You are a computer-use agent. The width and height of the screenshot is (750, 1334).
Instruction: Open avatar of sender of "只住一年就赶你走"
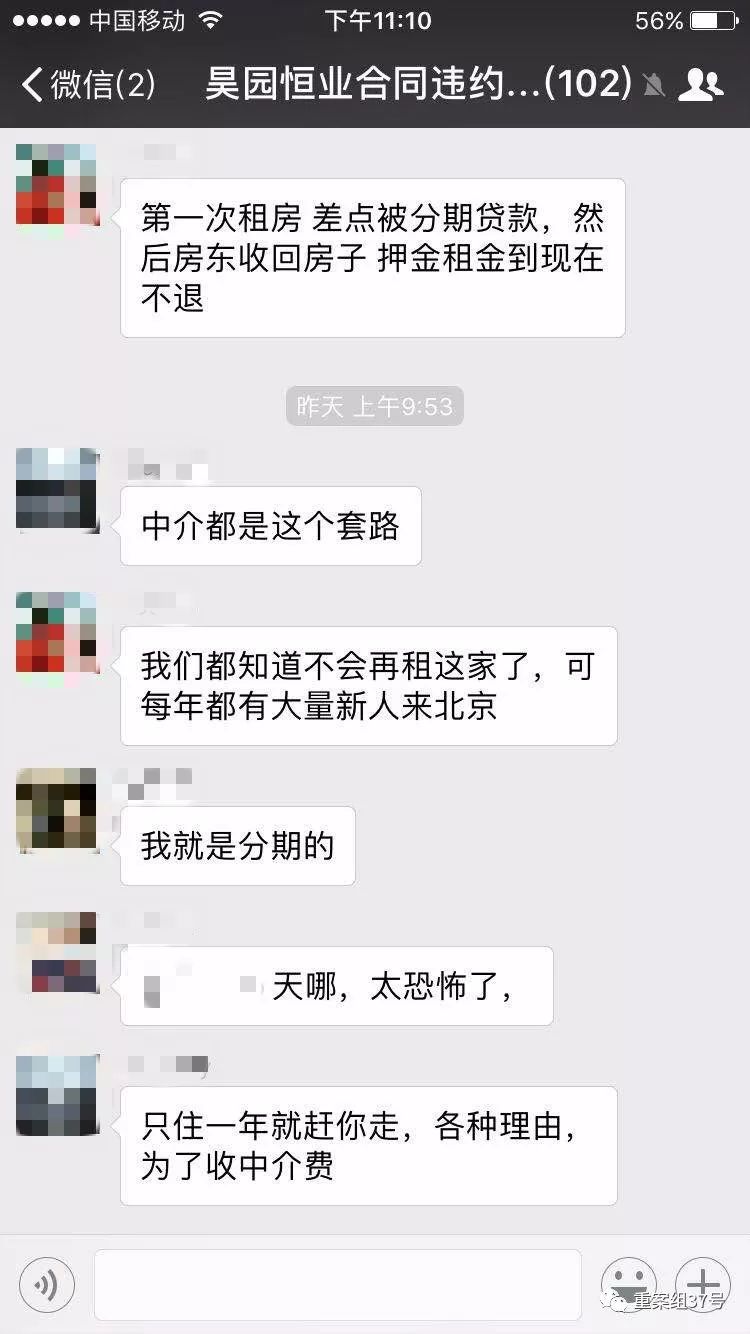click(x=57, y=1094)
